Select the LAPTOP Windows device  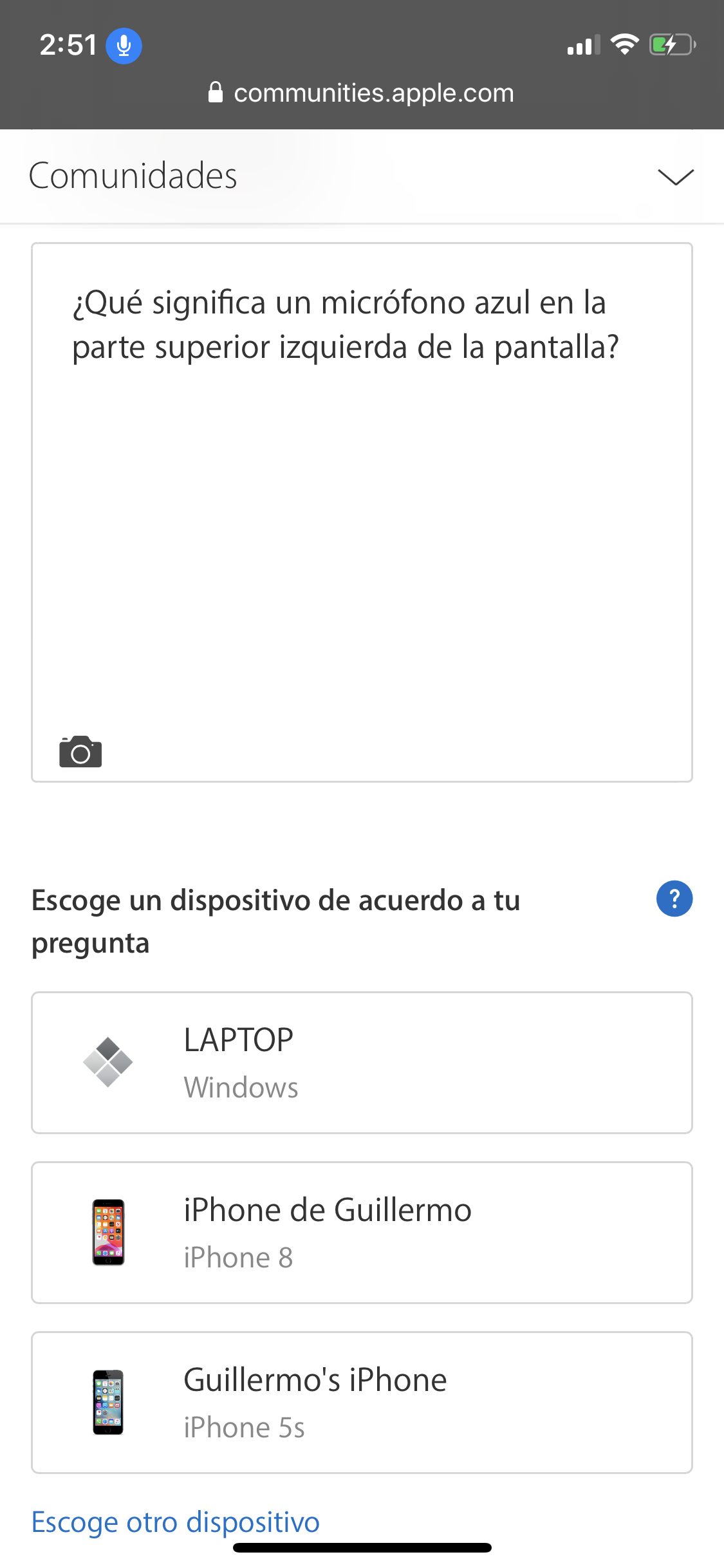click(362, 1063)
